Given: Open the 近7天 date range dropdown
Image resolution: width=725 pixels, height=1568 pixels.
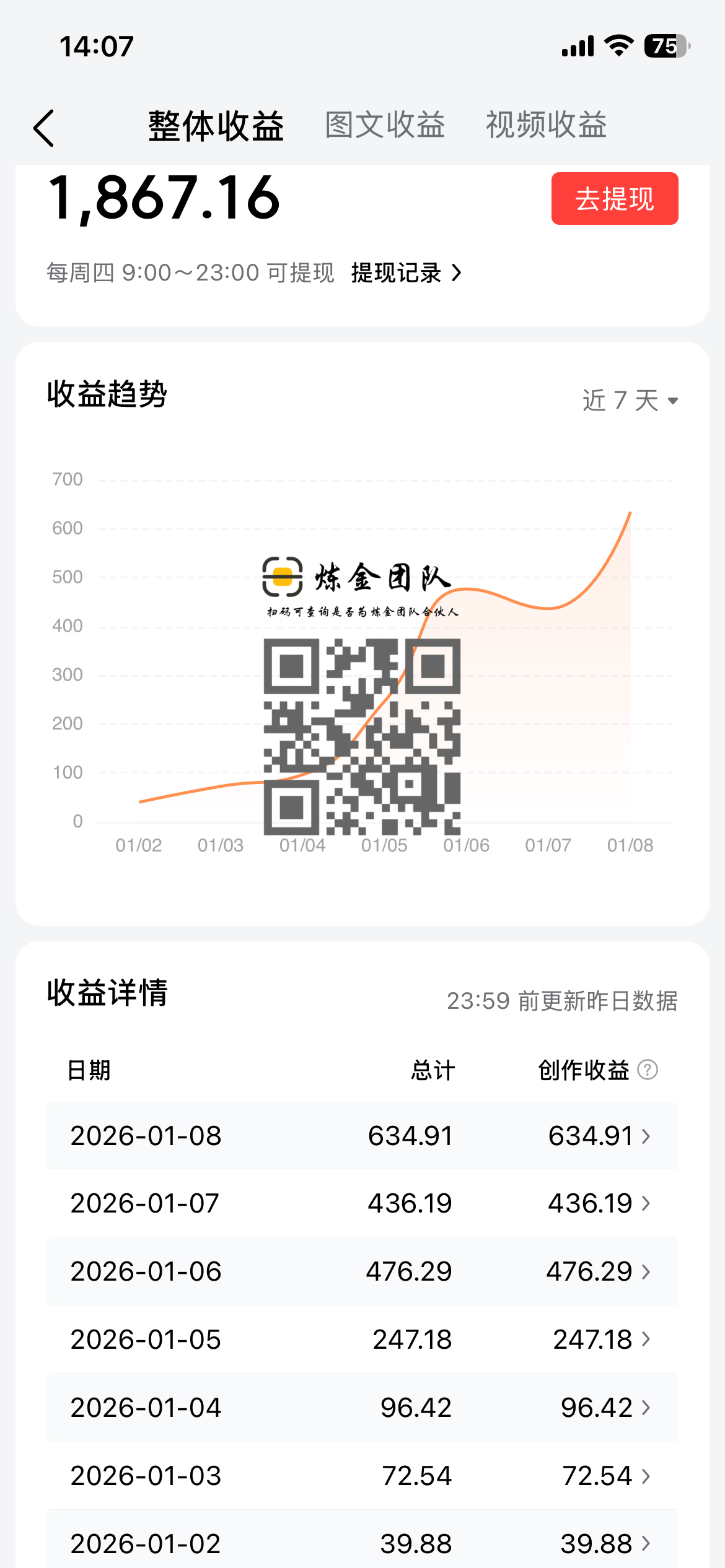Looking at the screenshot, I should 628,400.
